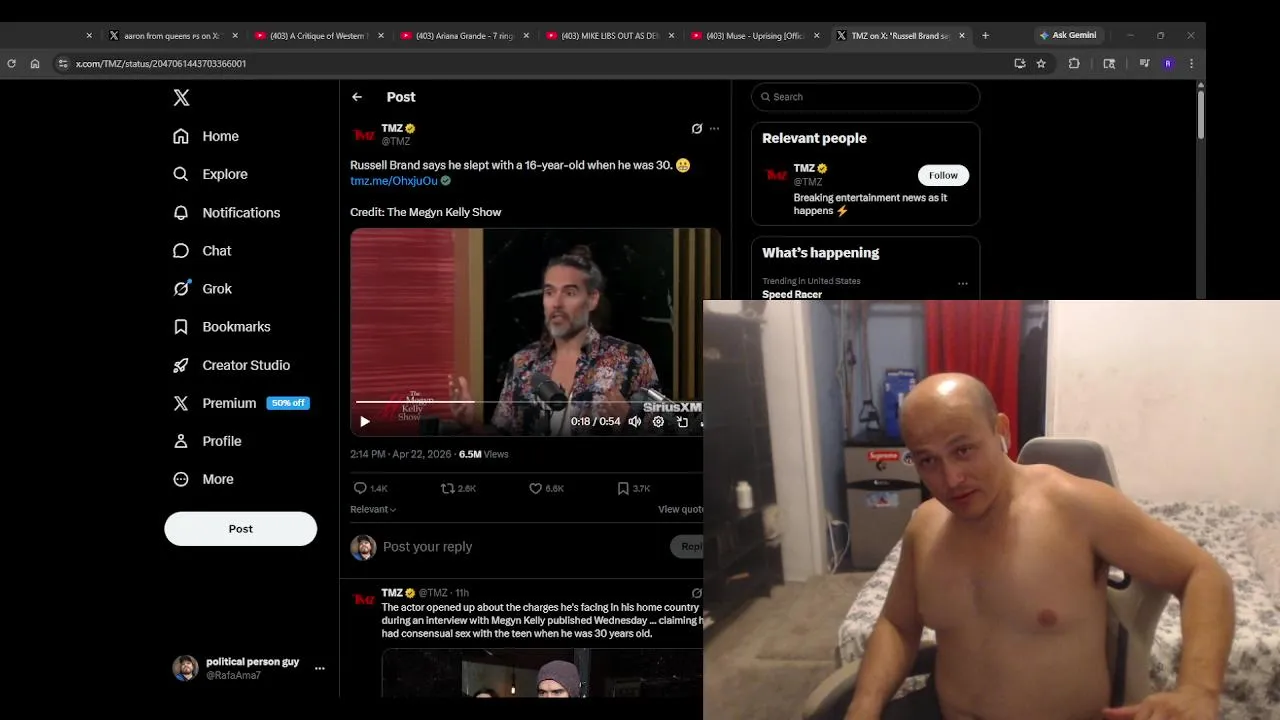The height and width of the screenshot is (720, 1280).
Task: Play the Russell Brand video
Action: [365, 422]
